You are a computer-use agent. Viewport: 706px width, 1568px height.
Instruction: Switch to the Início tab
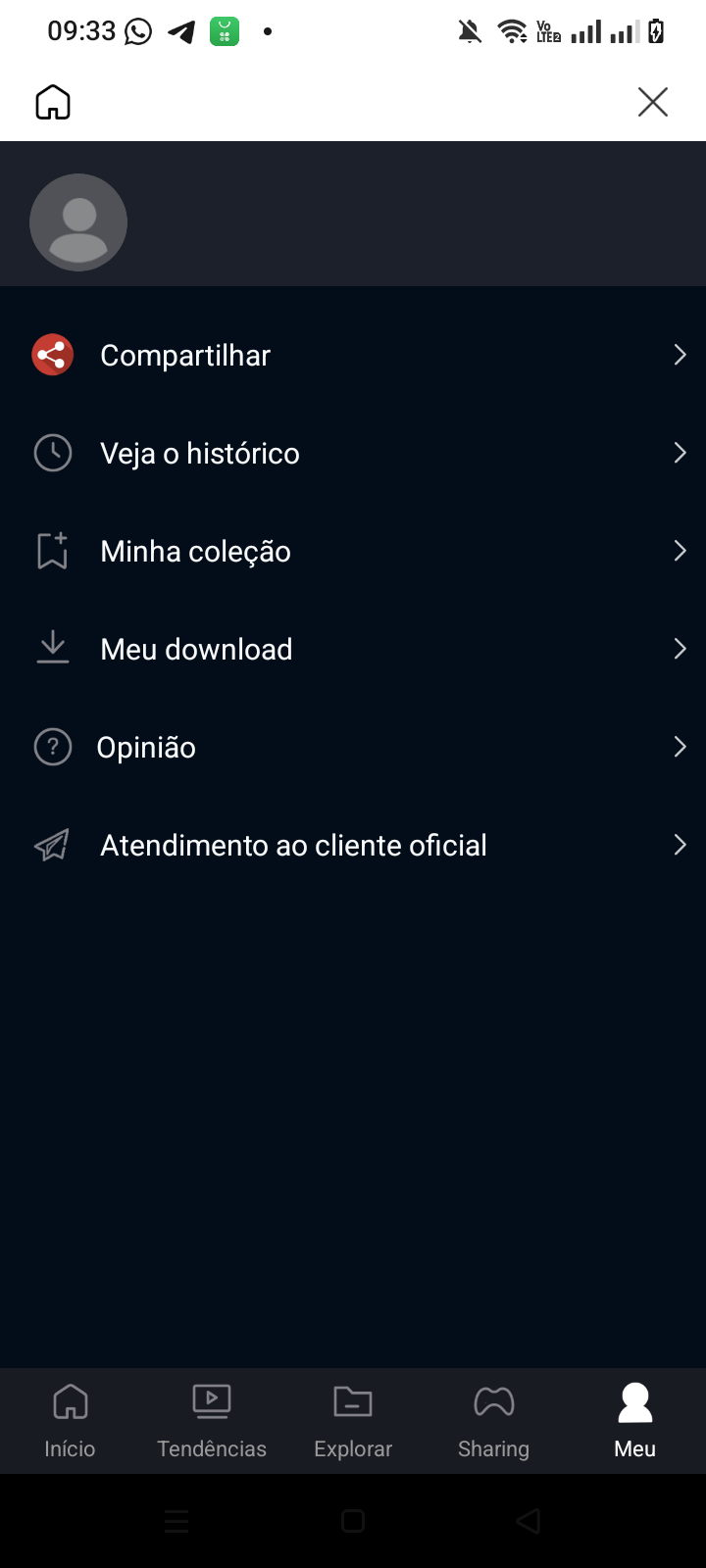pos(70,1420)
